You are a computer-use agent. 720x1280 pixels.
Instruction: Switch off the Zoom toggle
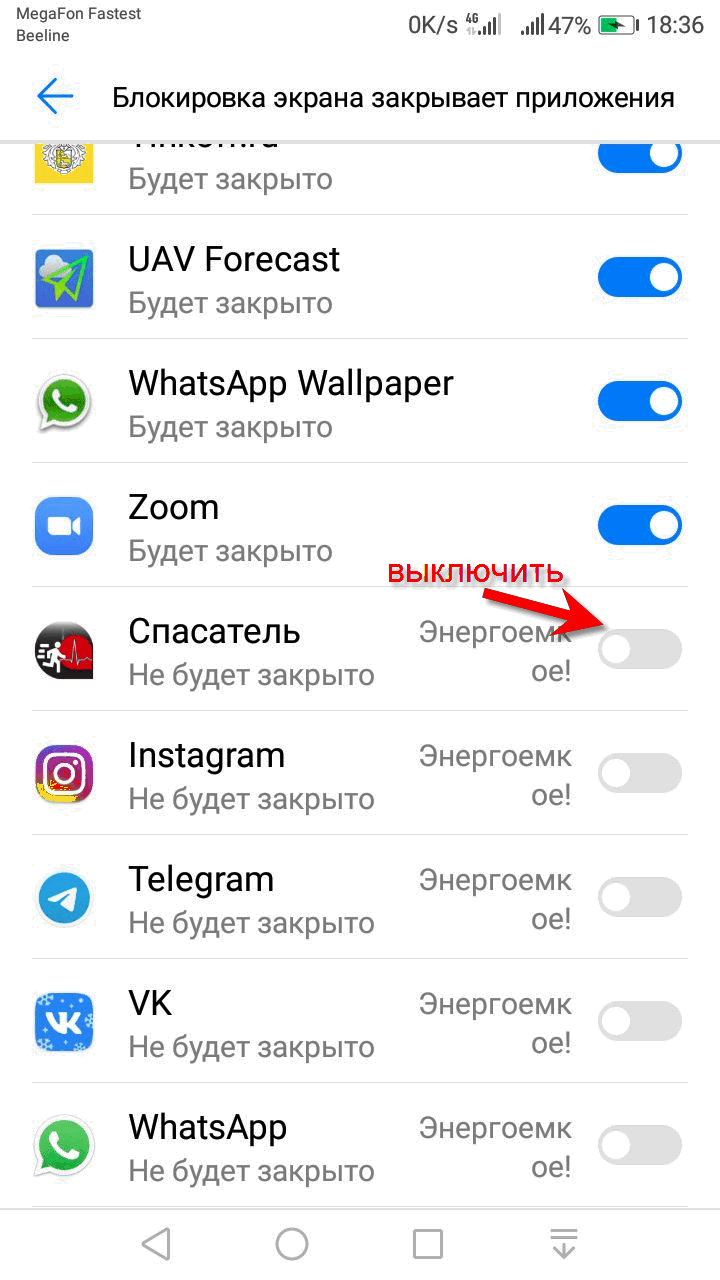coord(640,525)
